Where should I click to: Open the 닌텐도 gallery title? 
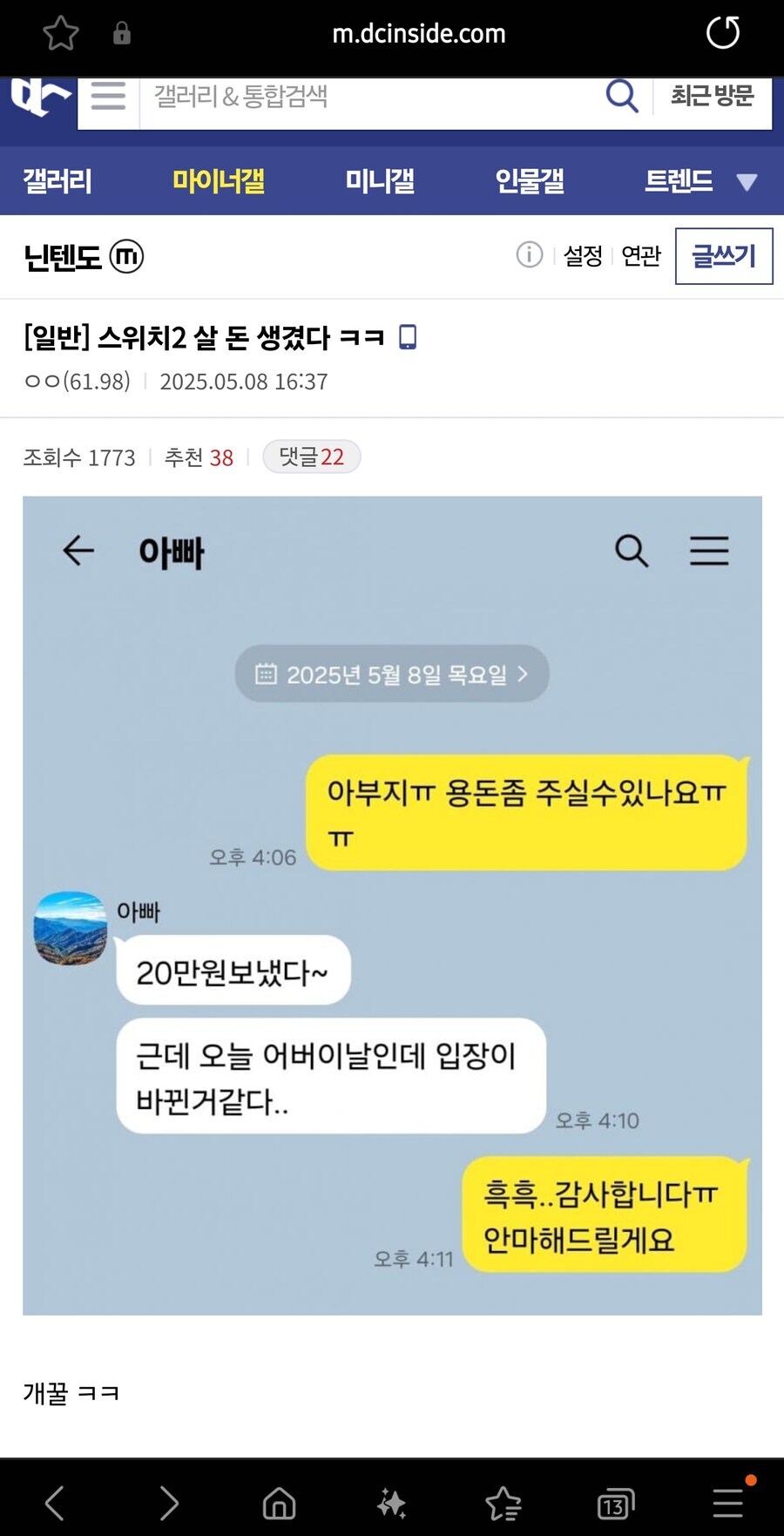[63, 257]
